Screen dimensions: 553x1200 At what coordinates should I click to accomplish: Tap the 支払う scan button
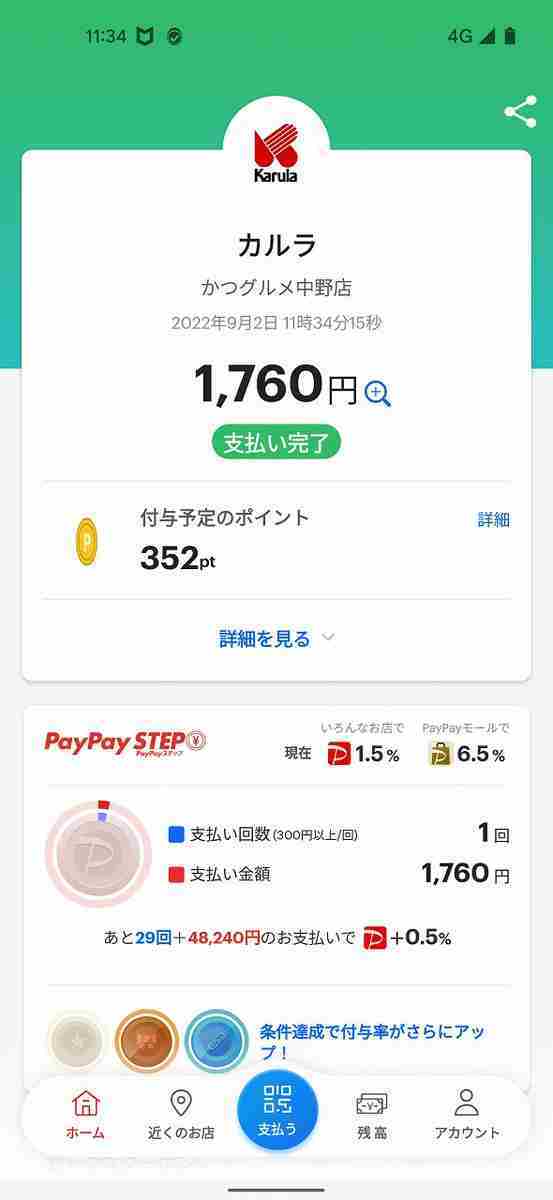point(277,1110)
